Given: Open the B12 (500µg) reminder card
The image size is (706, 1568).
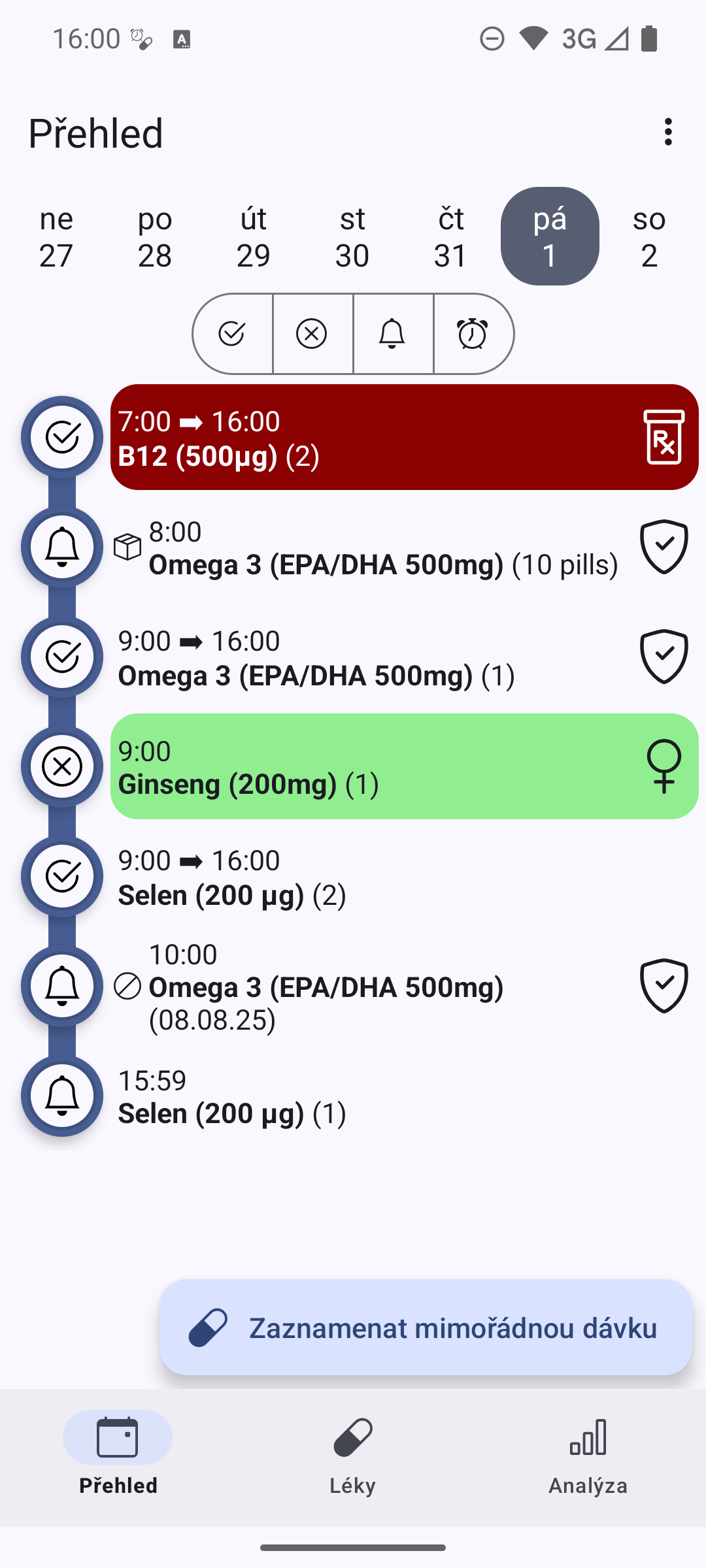Looking at the screenshot, I should 392,437.
